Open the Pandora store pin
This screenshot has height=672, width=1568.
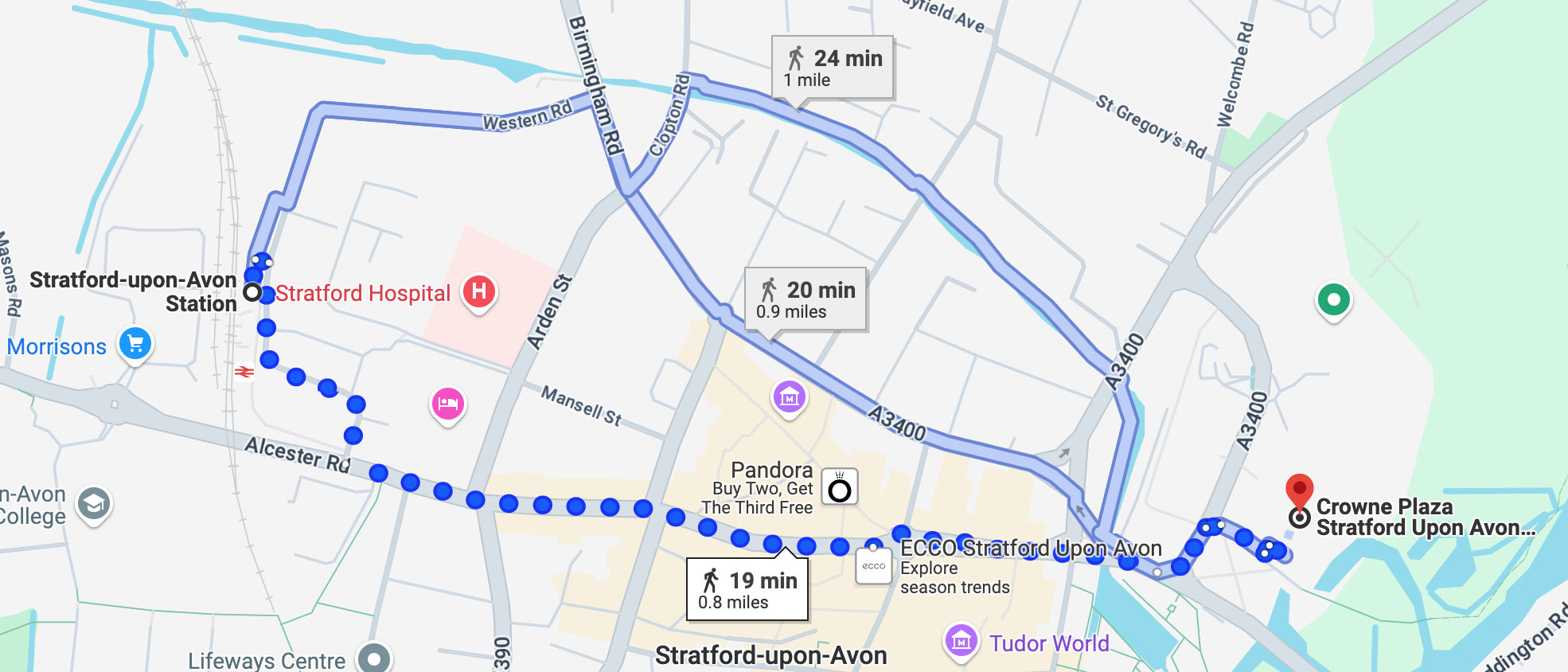(839, 487)
